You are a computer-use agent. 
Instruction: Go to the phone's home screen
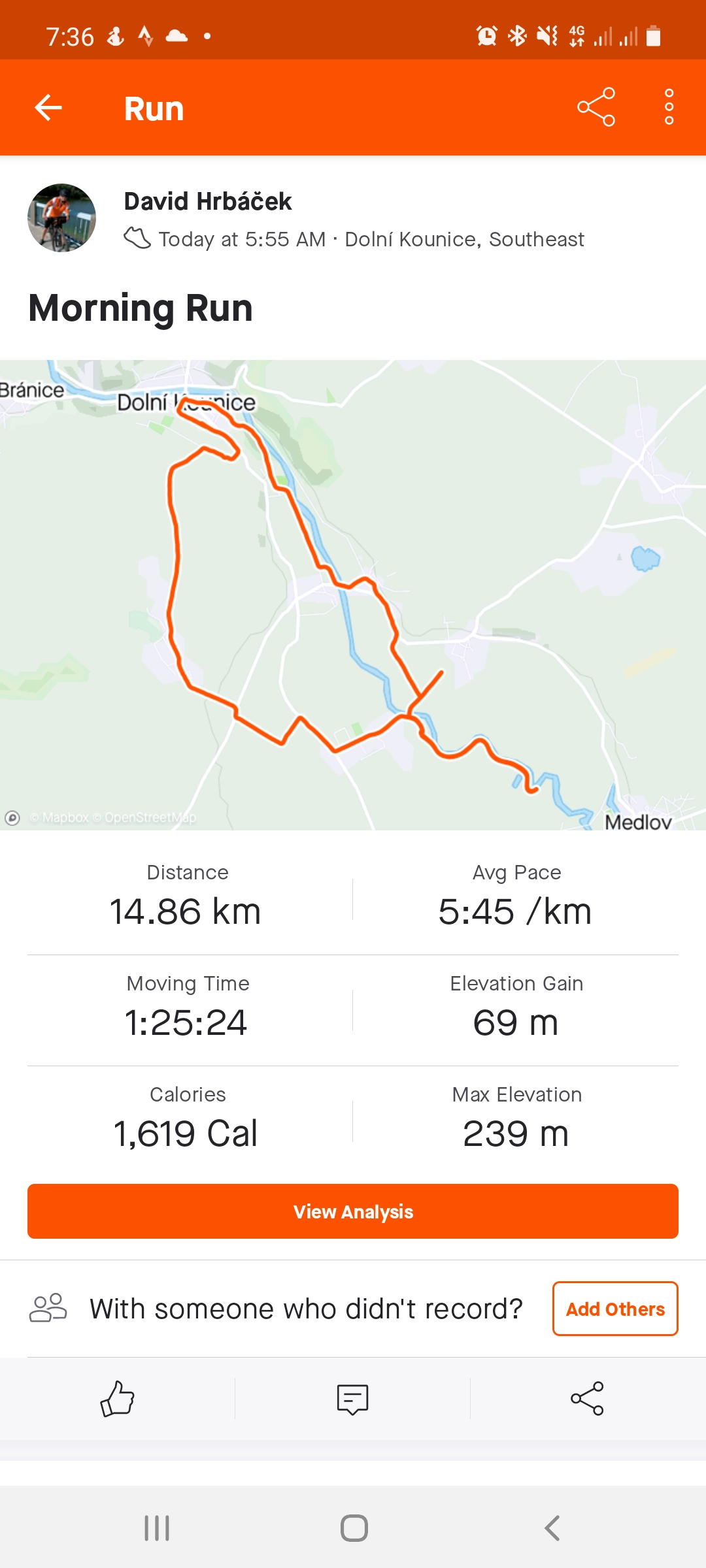pos(354,1528)
